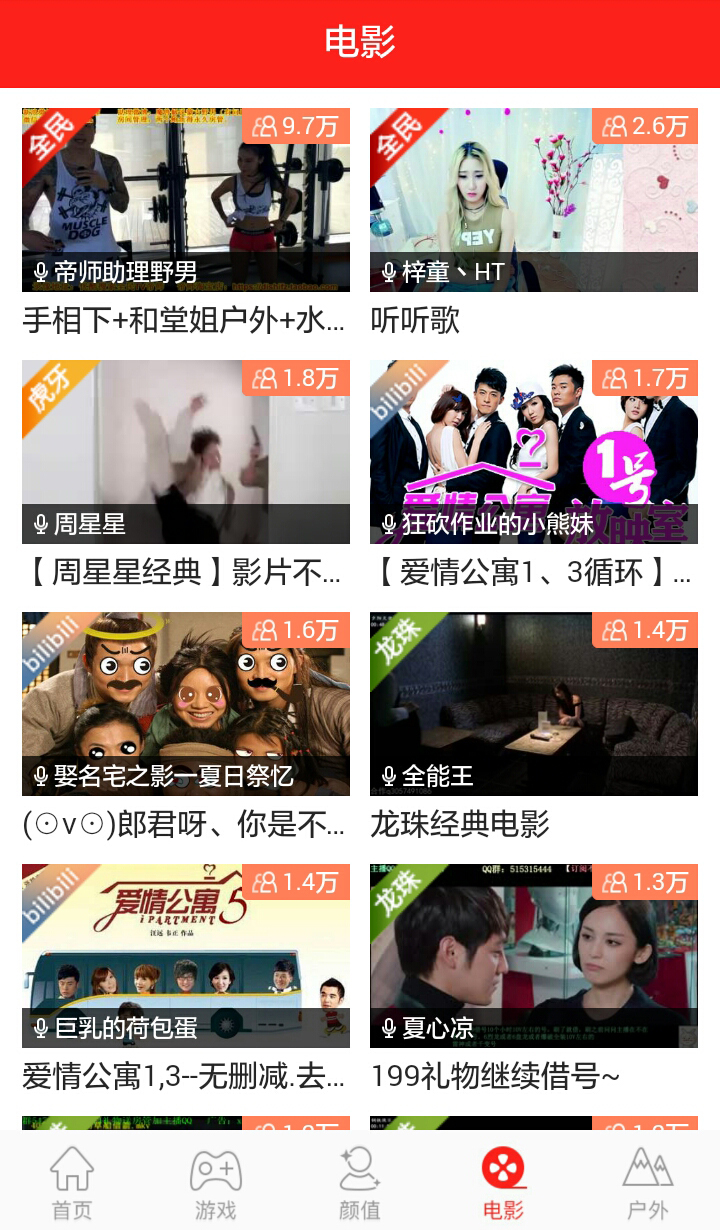
Task: Open 帝师助理野男's live stream
Action: click(186, 200)
